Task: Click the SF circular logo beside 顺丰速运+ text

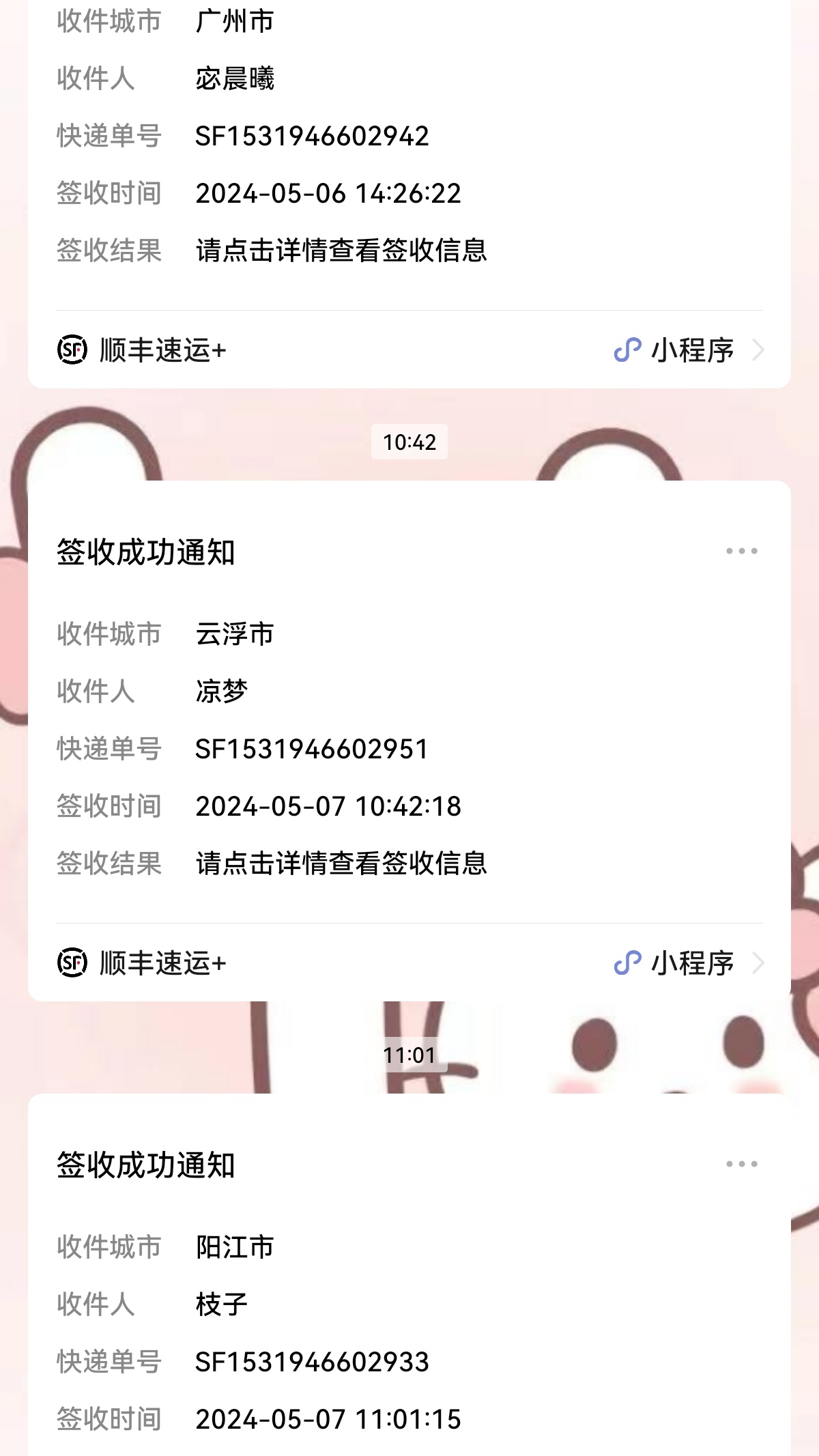Action: coord(73,349)
